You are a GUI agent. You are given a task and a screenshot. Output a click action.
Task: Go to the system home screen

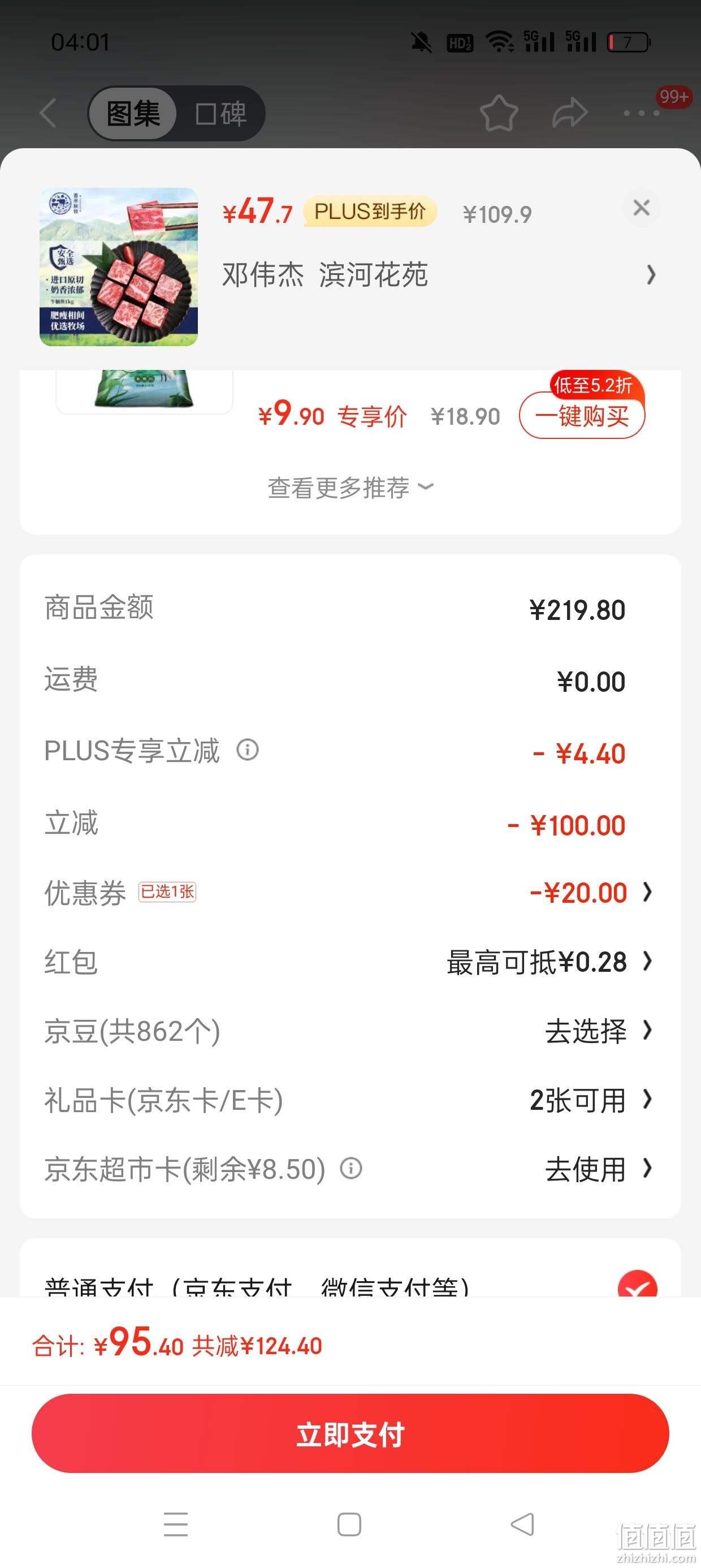349,1524
